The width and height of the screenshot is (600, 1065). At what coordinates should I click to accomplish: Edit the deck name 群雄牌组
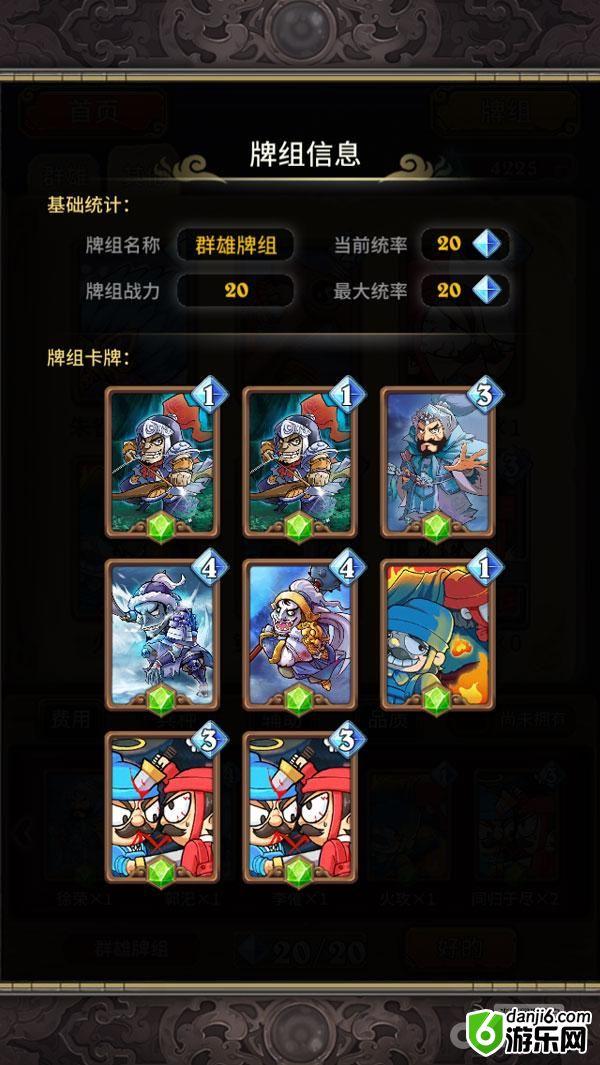point(235,244)
